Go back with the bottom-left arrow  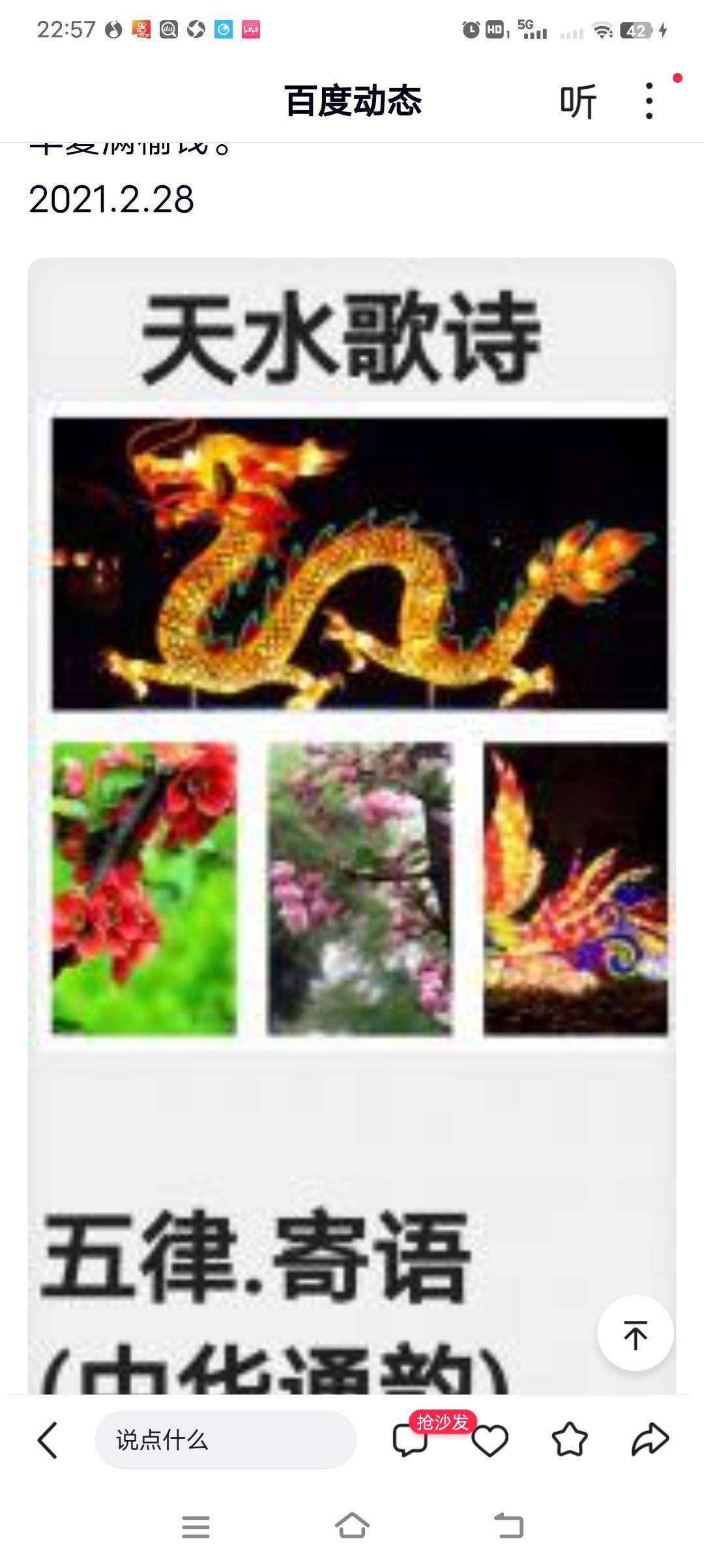click(48, 1440)
